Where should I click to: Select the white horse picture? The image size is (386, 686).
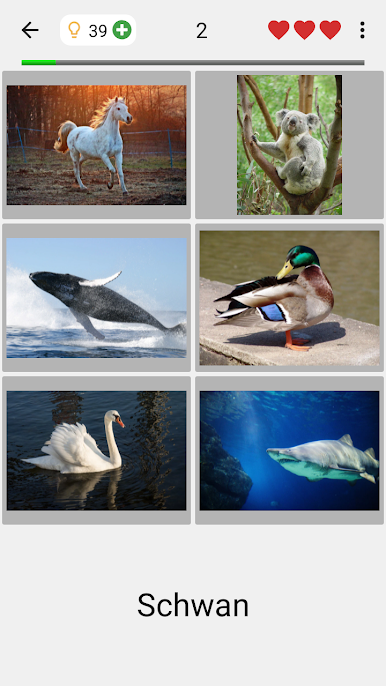96,145
